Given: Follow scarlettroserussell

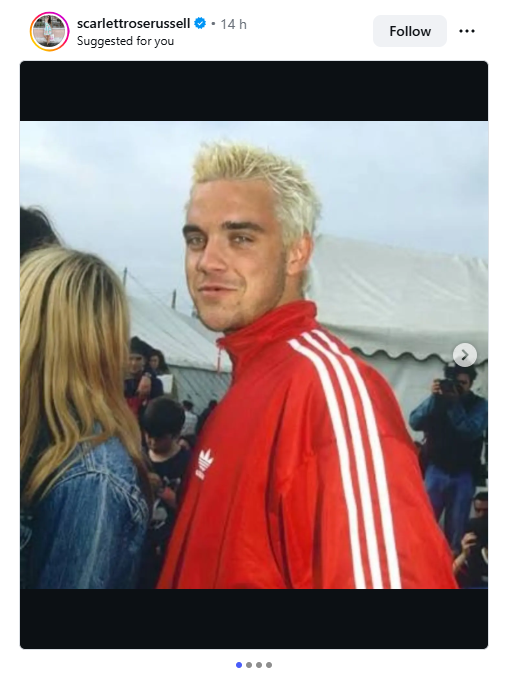Looking at the screenshot, I should point(409,31).
